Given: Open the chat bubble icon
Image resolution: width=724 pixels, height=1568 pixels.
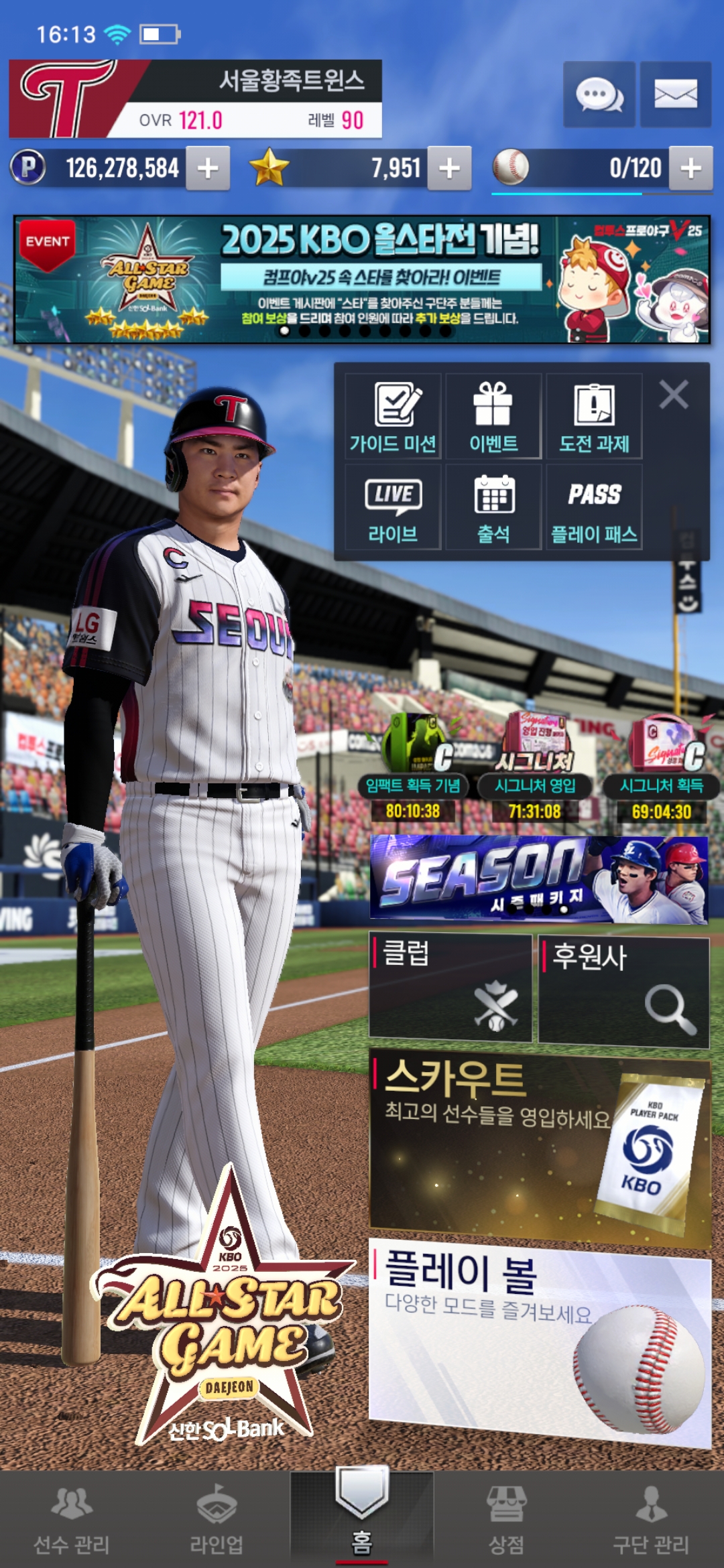Looking at the screenshot, I should 599,94.
